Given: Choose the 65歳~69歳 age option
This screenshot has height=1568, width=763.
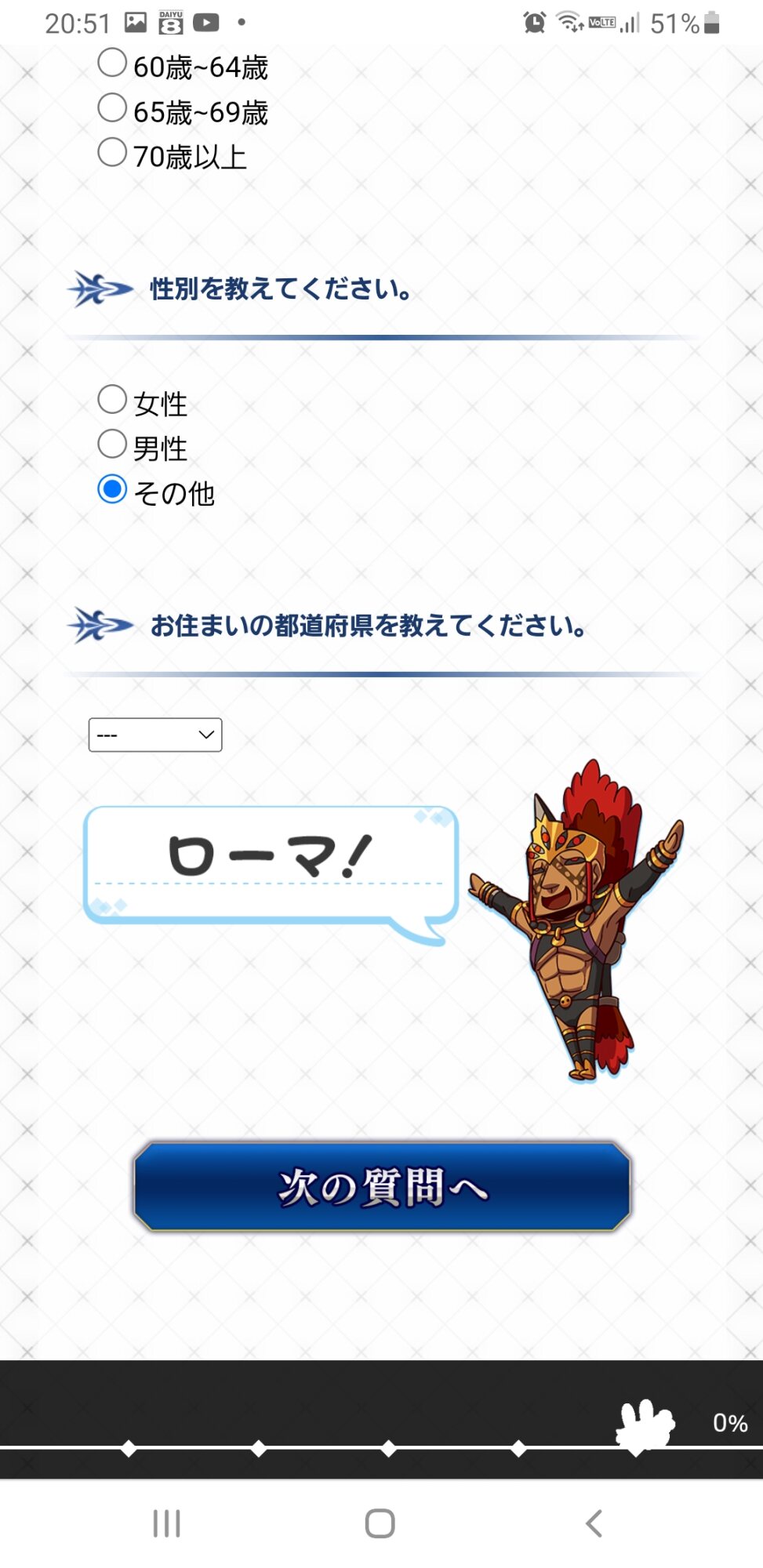Looking at the screenshot, I should point(112,108).
